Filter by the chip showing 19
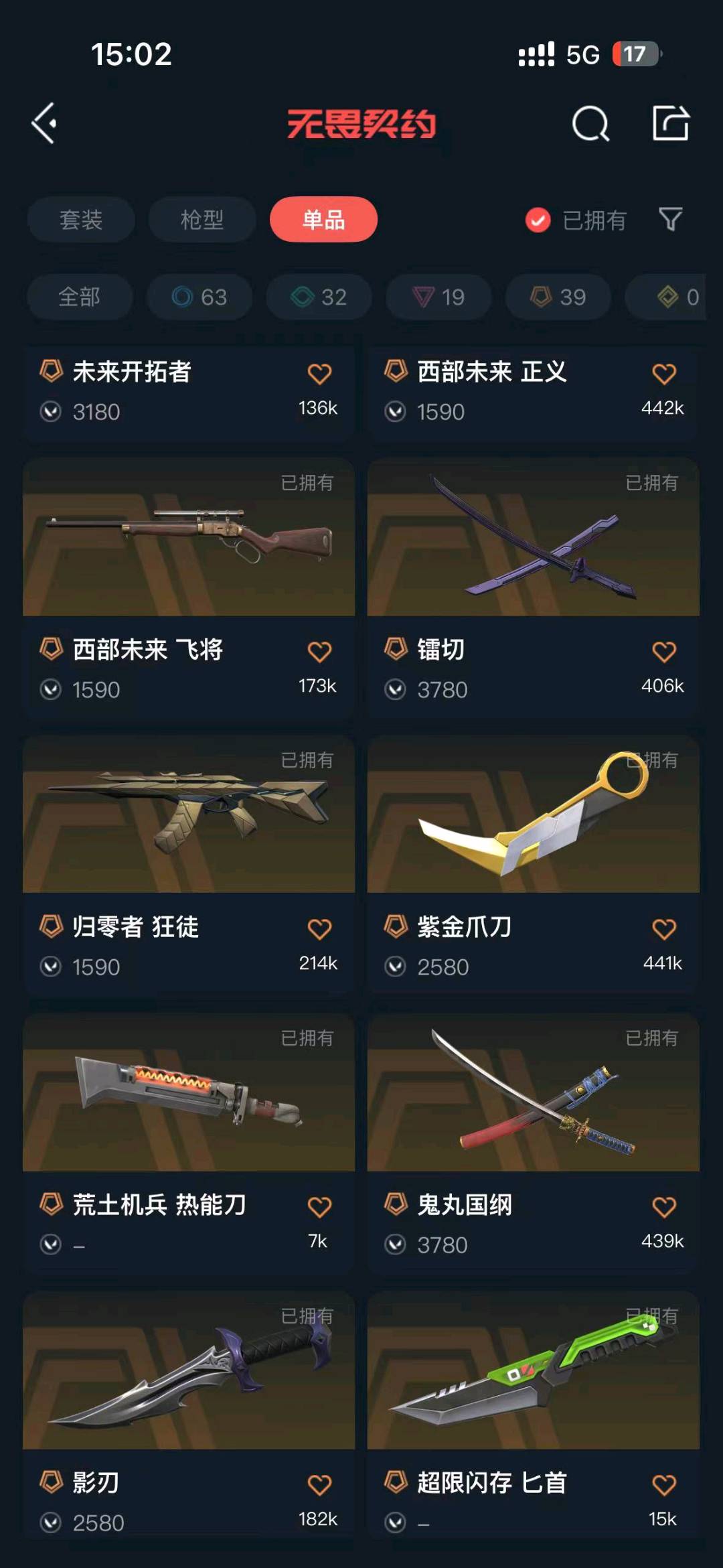 click(438, 297)
